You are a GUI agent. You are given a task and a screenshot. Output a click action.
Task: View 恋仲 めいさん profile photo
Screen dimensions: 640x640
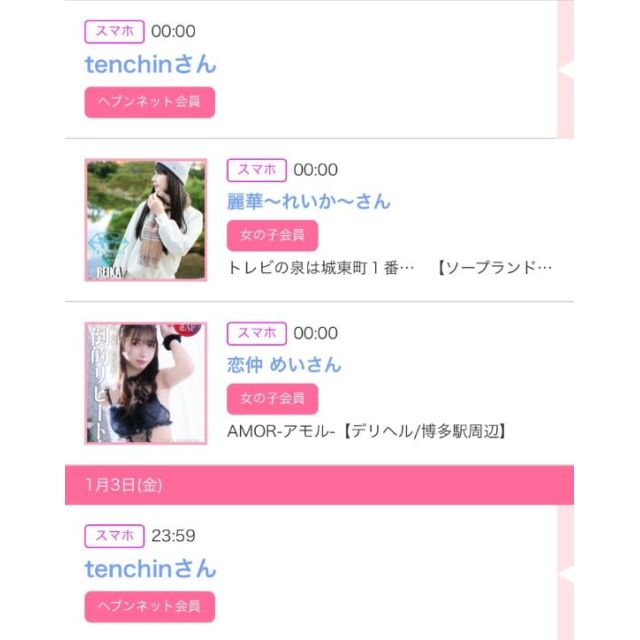point(146,383)
